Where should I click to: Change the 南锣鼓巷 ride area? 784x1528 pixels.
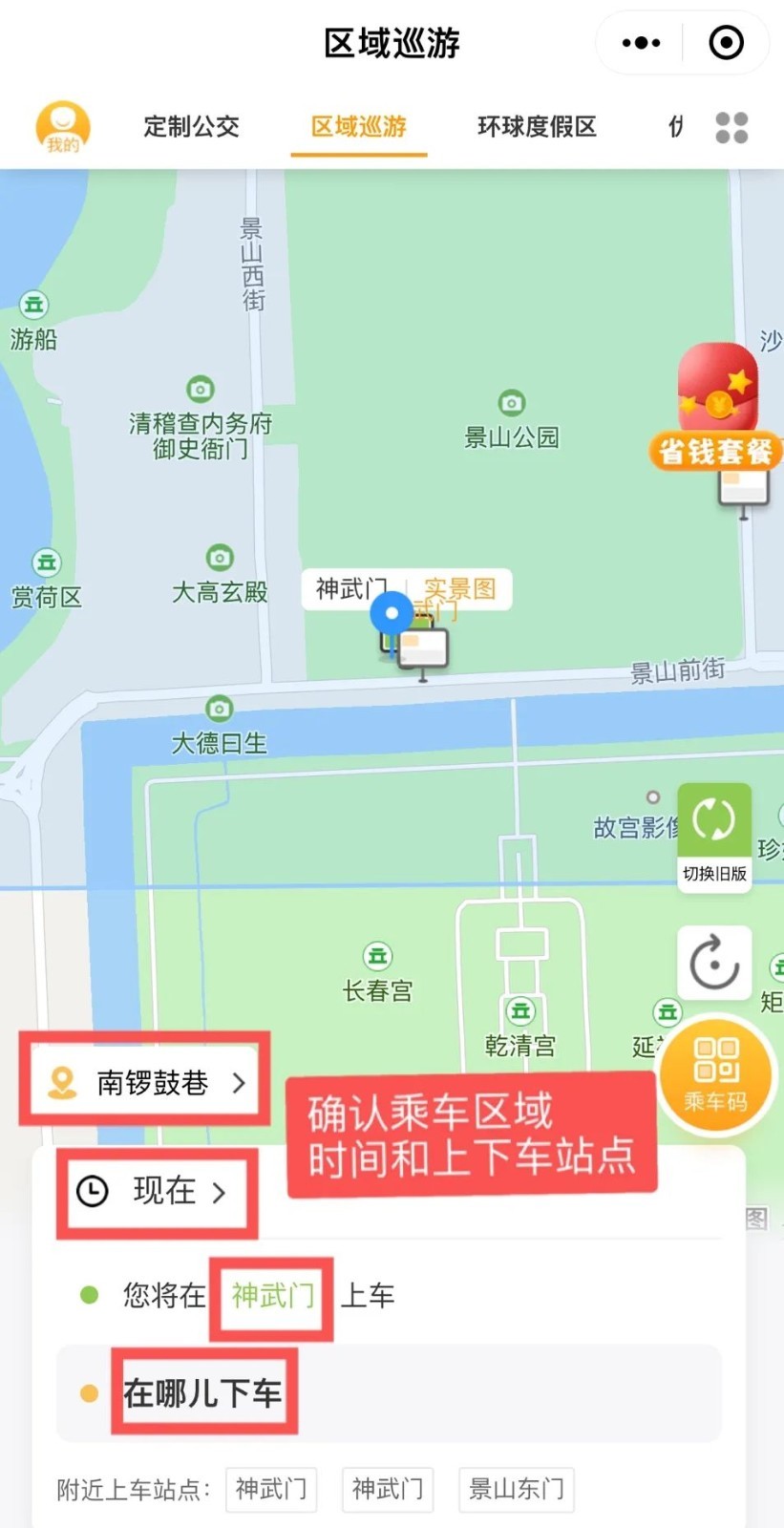click(145, 1082)
